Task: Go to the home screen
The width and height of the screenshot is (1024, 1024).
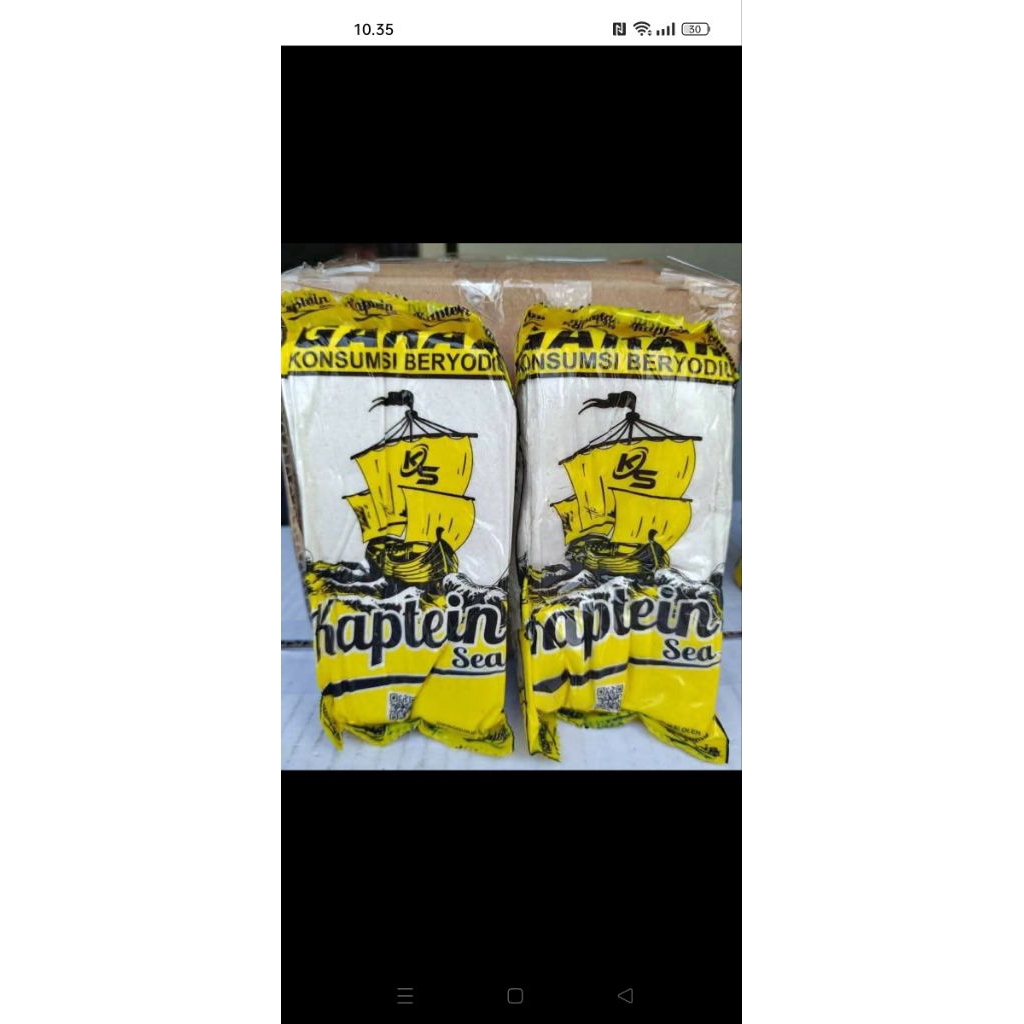Action: [515, 995]
